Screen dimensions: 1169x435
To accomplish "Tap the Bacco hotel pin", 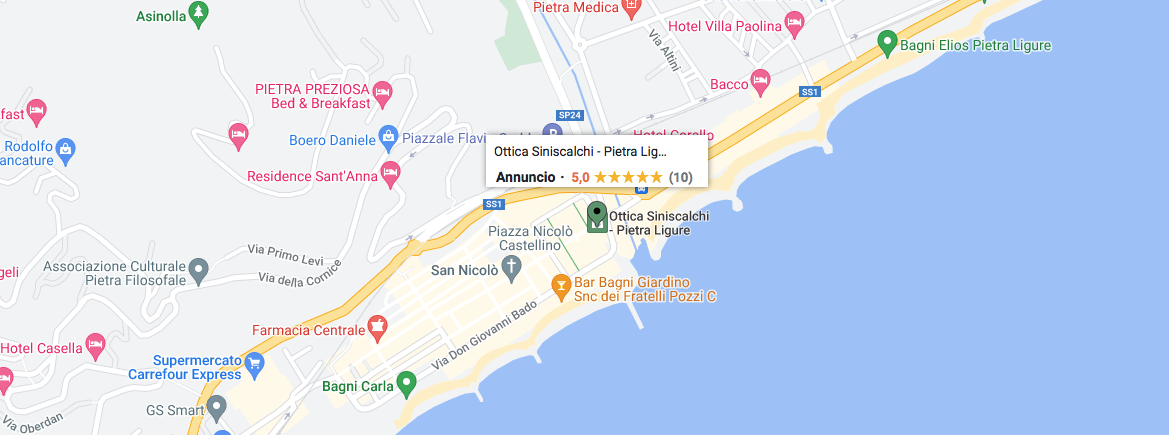I will coord(760,81).
